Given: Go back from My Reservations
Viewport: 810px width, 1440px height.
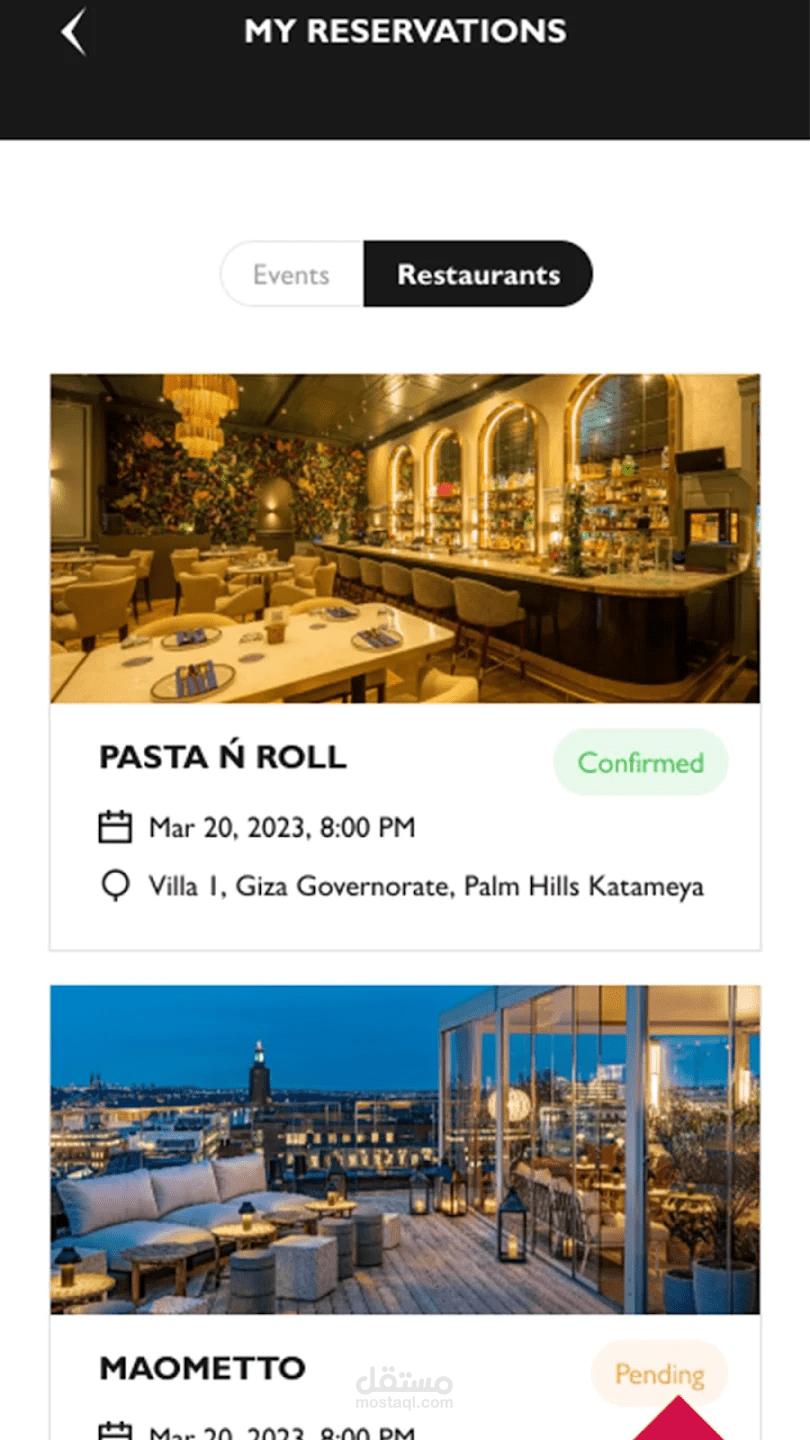Looking at the screenshot, I should tap(74, 32).
